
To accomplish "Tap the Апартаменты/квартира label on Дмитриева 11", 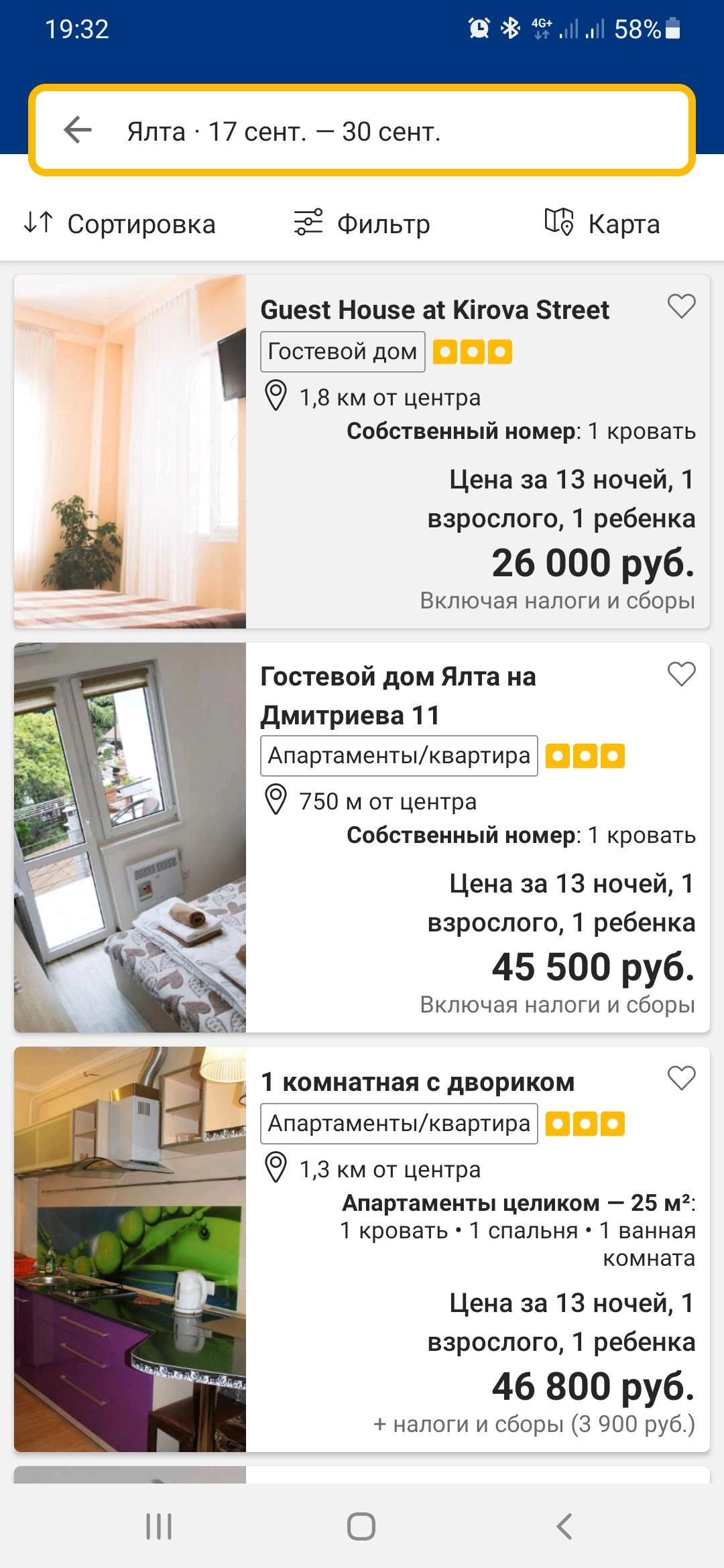I will [x=399, y=756].
